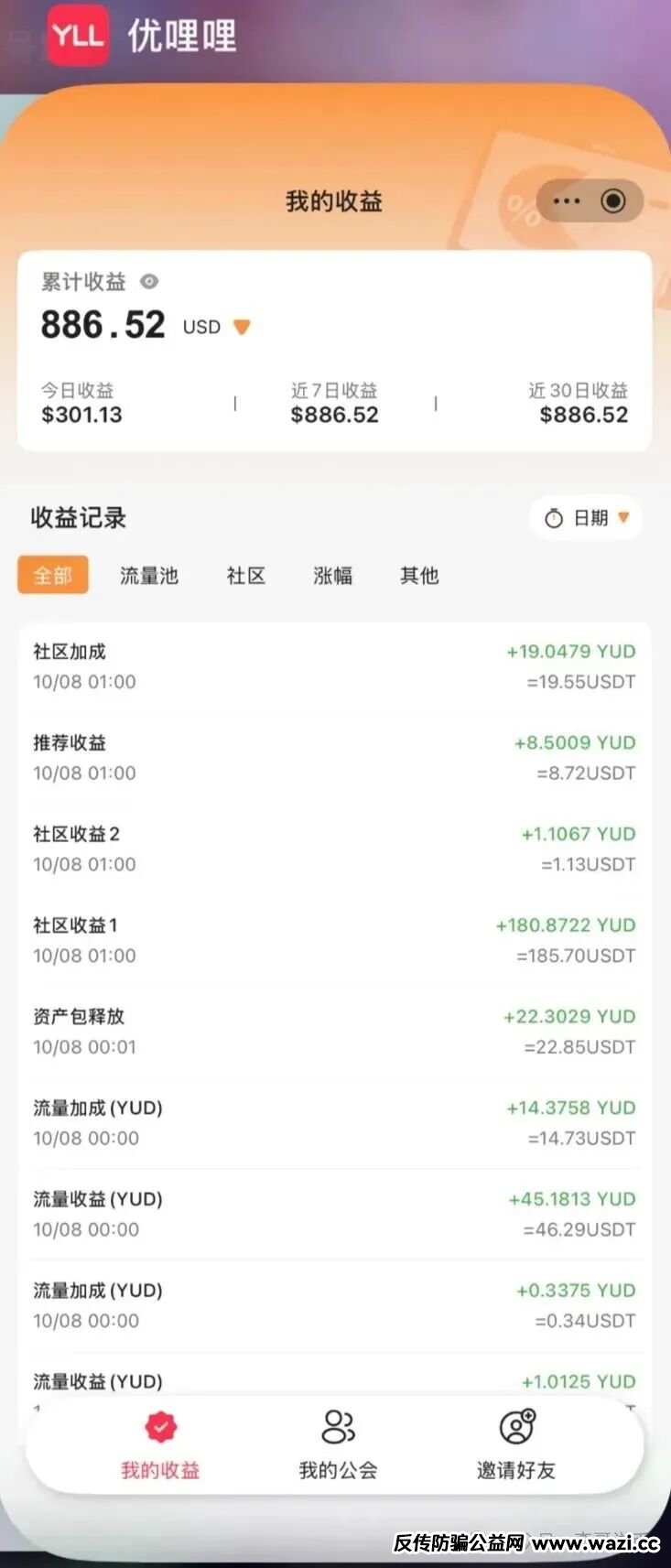Screen dimensions: 671x1568
Task: Close the mini-program with the circle button
Action: [613, 201]
